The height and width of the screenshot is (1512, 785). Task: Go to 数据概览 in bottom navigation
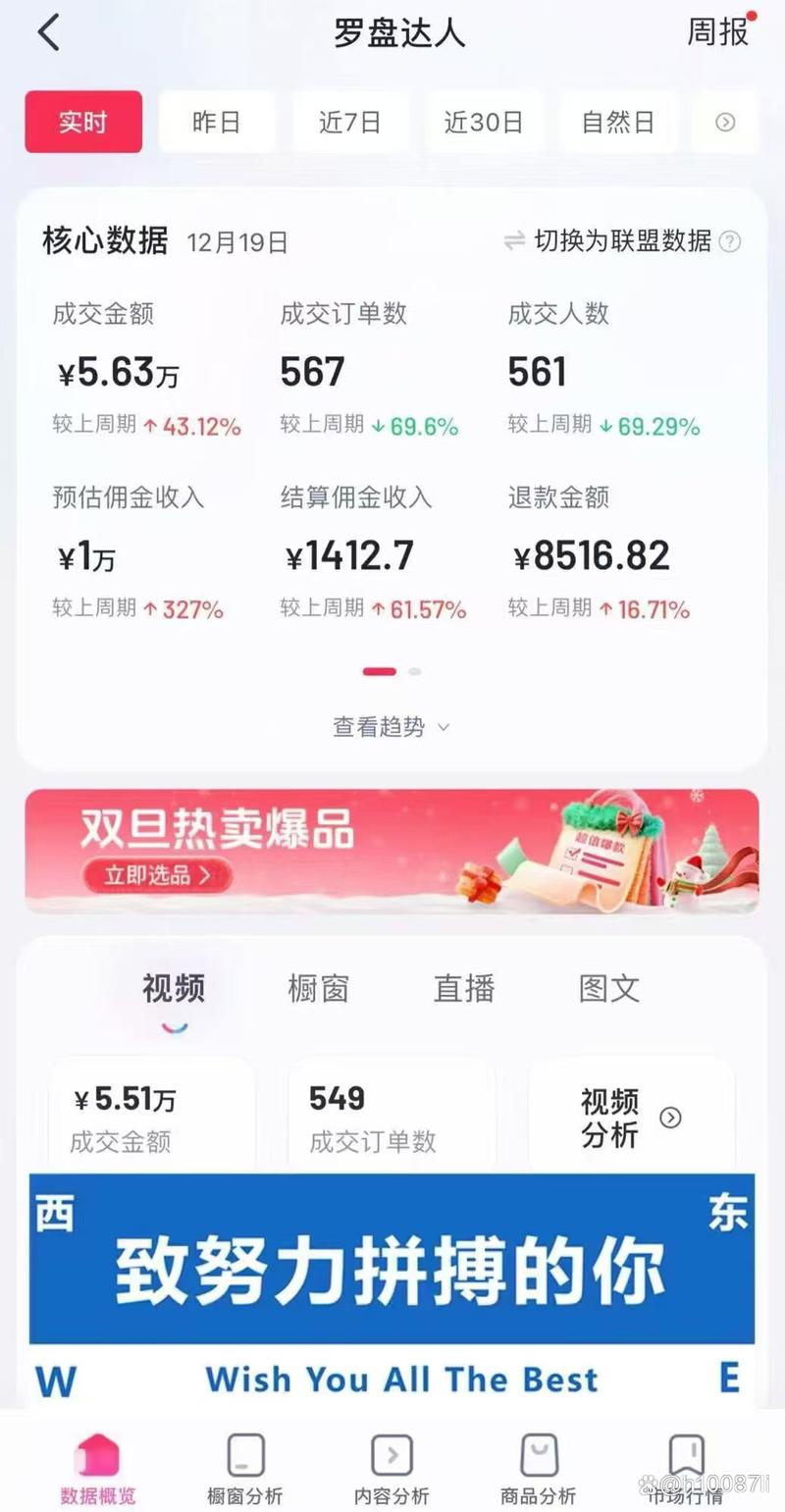click(x=98, y=1469)
